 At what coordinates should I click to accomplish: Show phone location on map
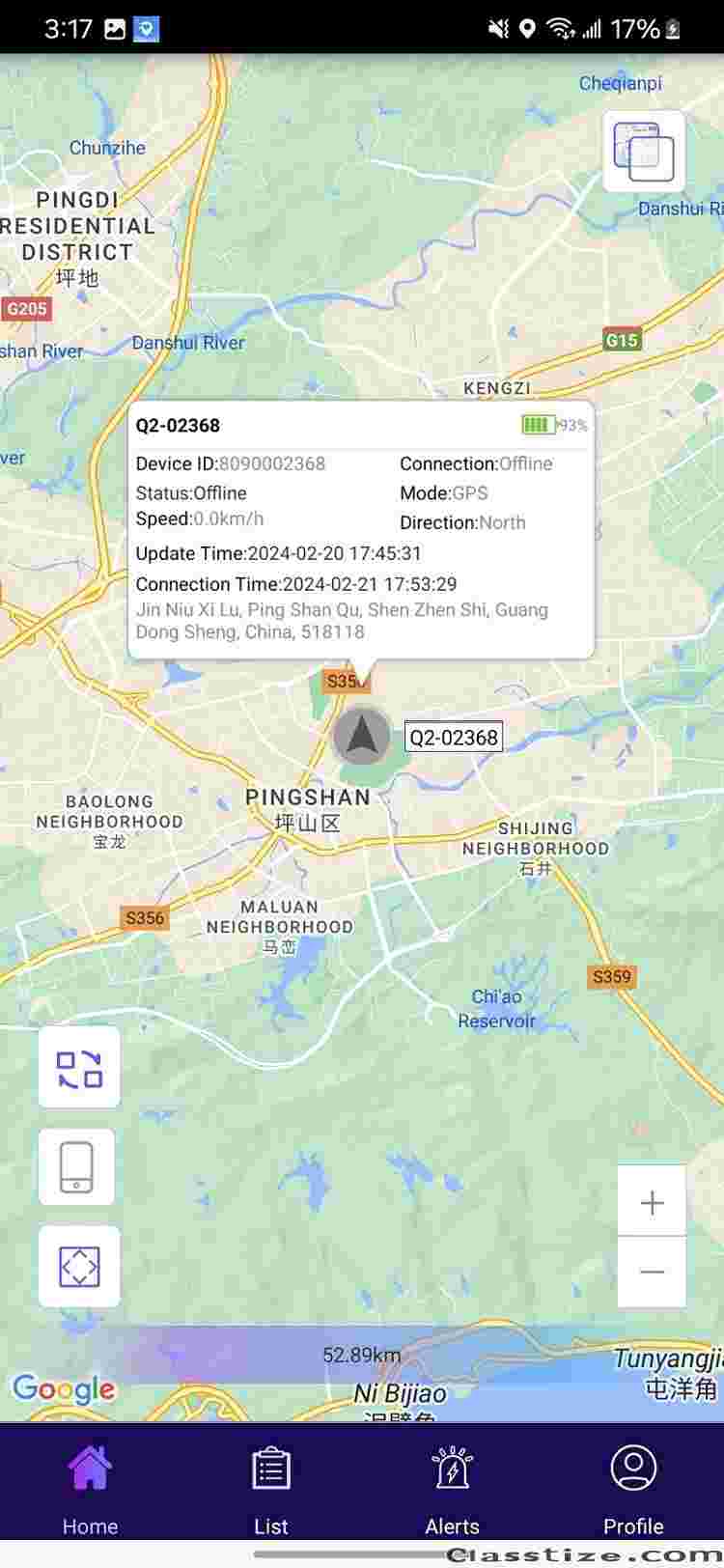[77, 1166]
